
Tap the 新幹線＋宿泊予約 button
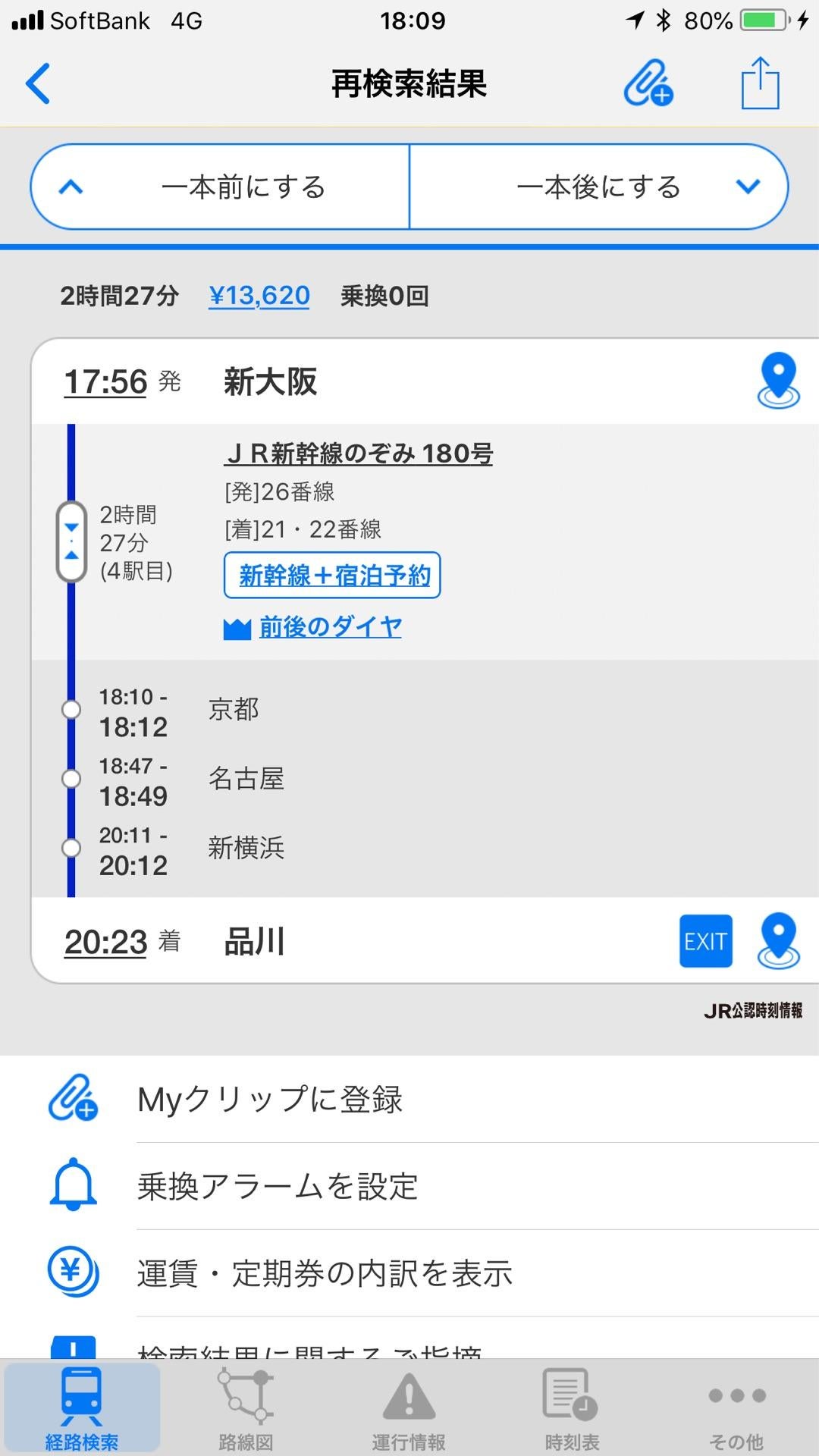331,576
